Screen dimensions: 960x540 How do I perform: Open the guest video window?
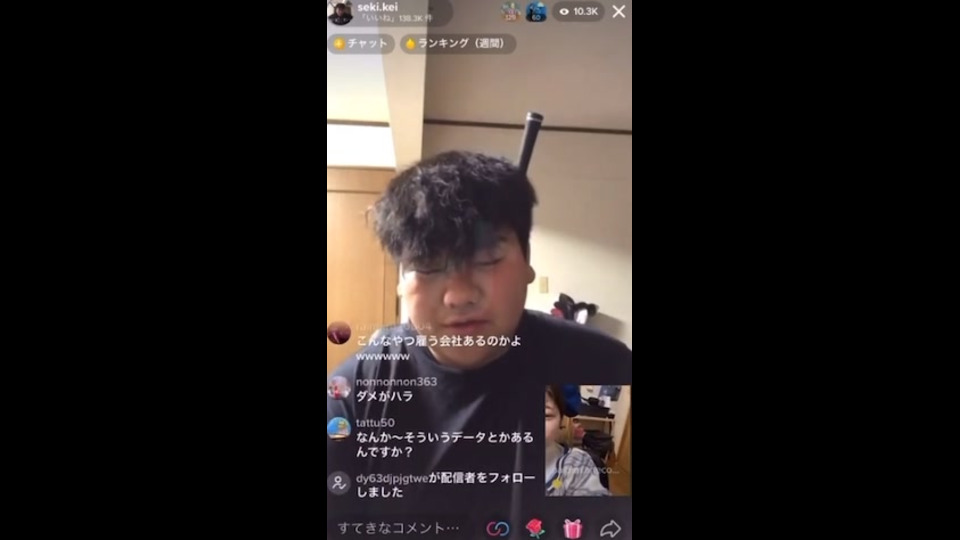(x=588, y=440)
